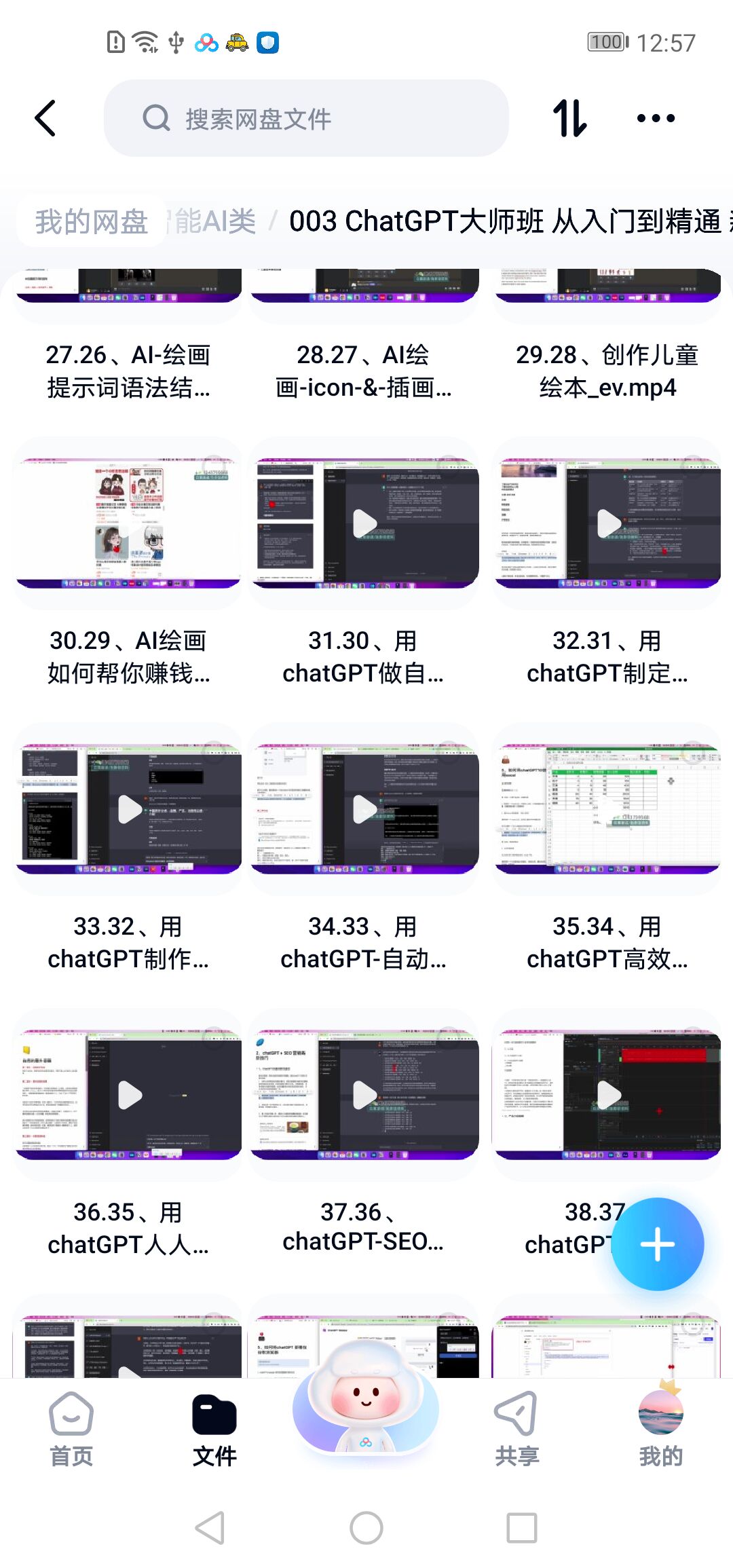Tap the 搜索网盘文件 search box

(305, 119)
